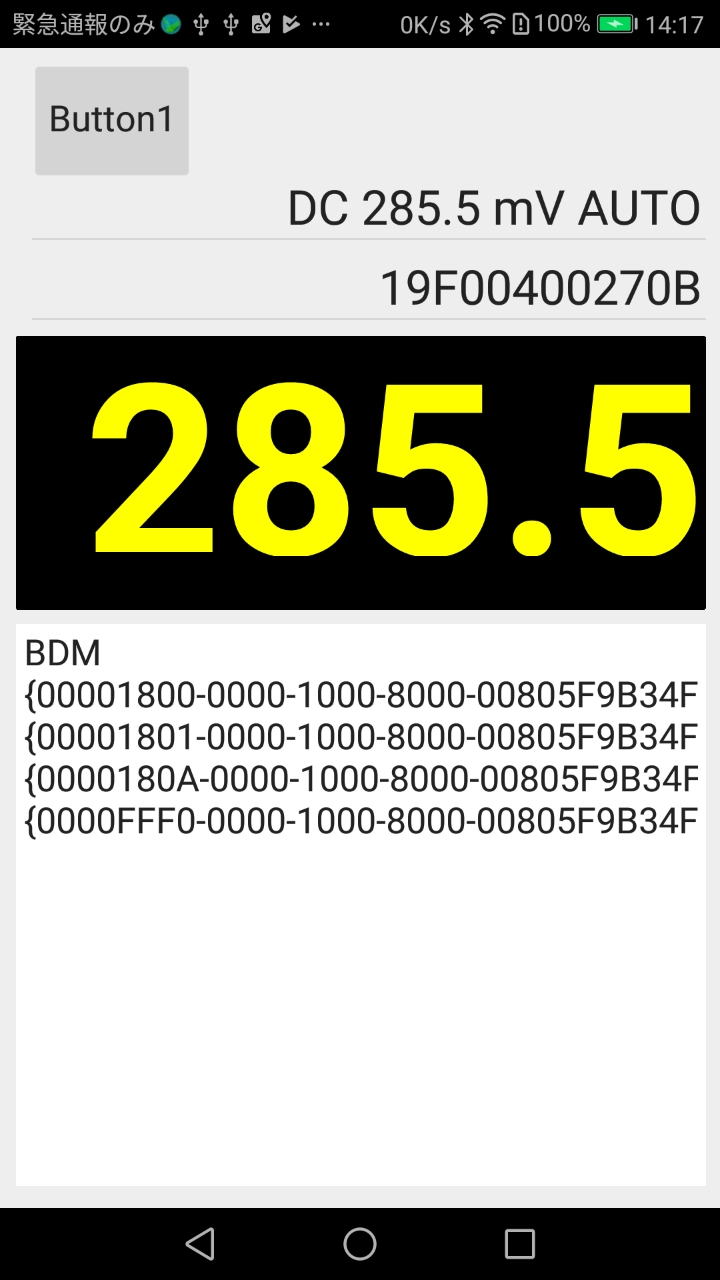Open the recent apps view
Viewport: 720px width, 1280px height.
click(520, 1244)
